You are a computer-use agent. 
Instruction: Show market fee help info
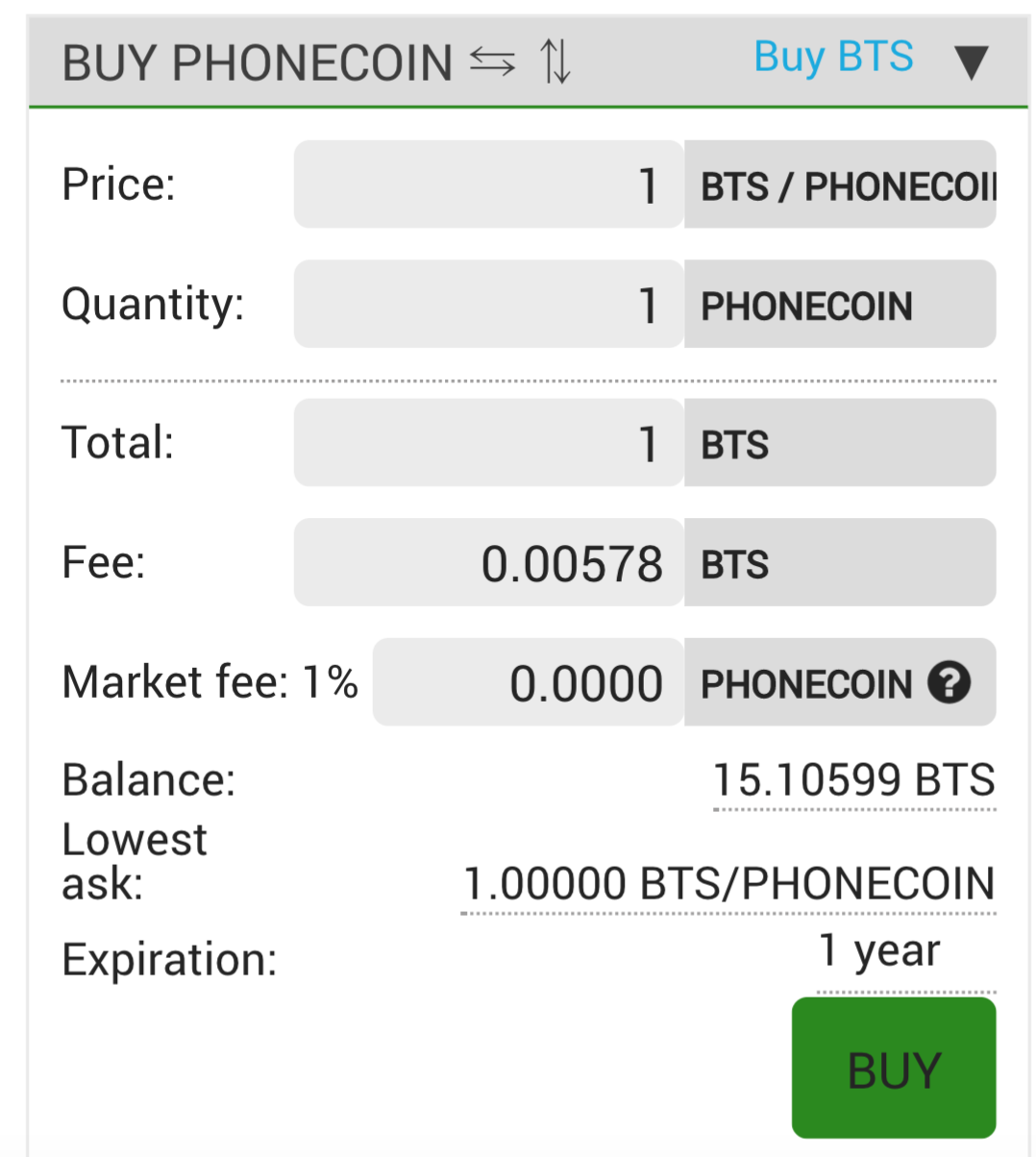(949, 683)
